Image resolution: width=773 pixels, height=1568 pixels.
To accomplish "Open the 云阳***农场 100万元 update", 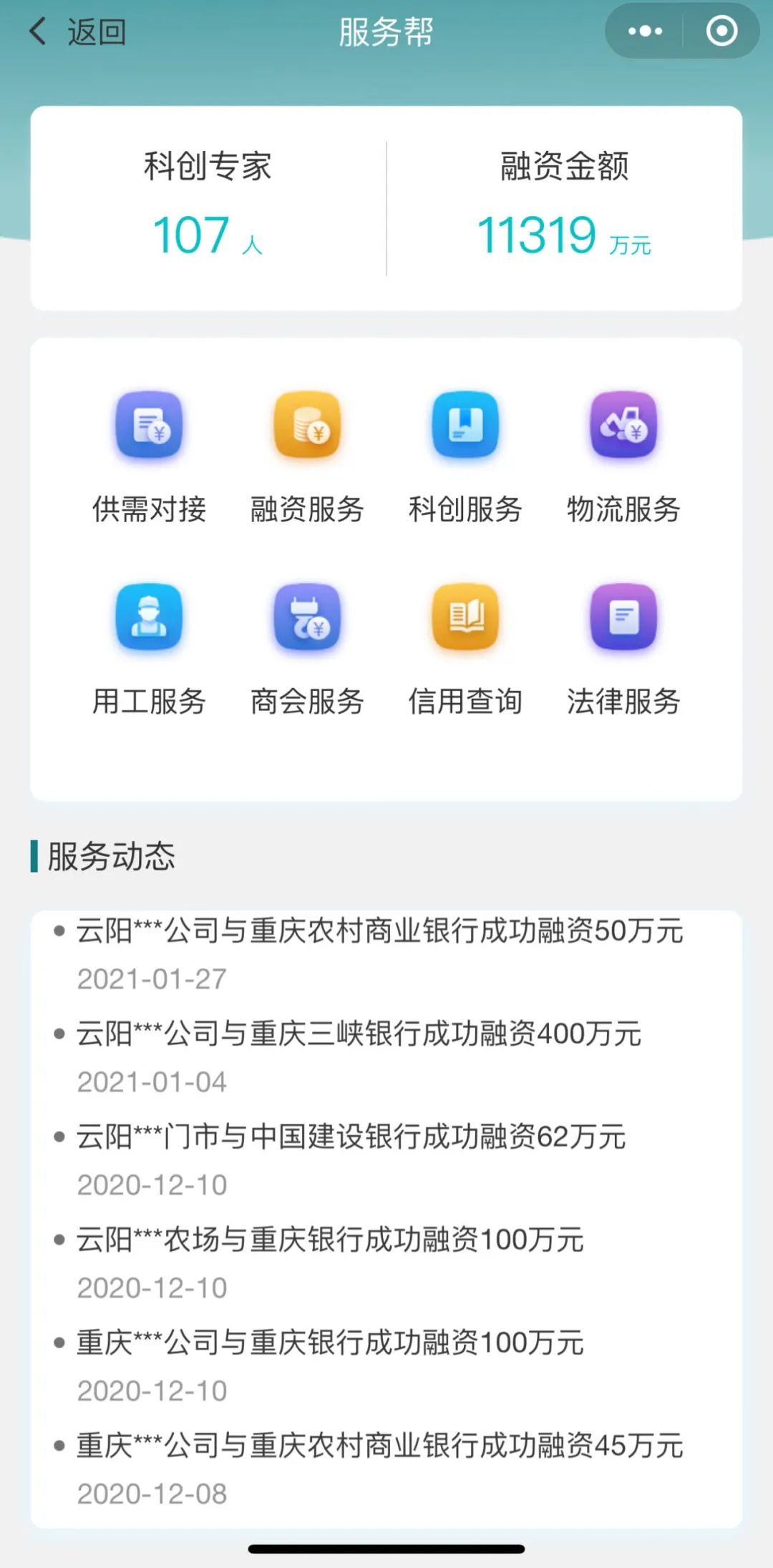I will (x=329, y=1240).
